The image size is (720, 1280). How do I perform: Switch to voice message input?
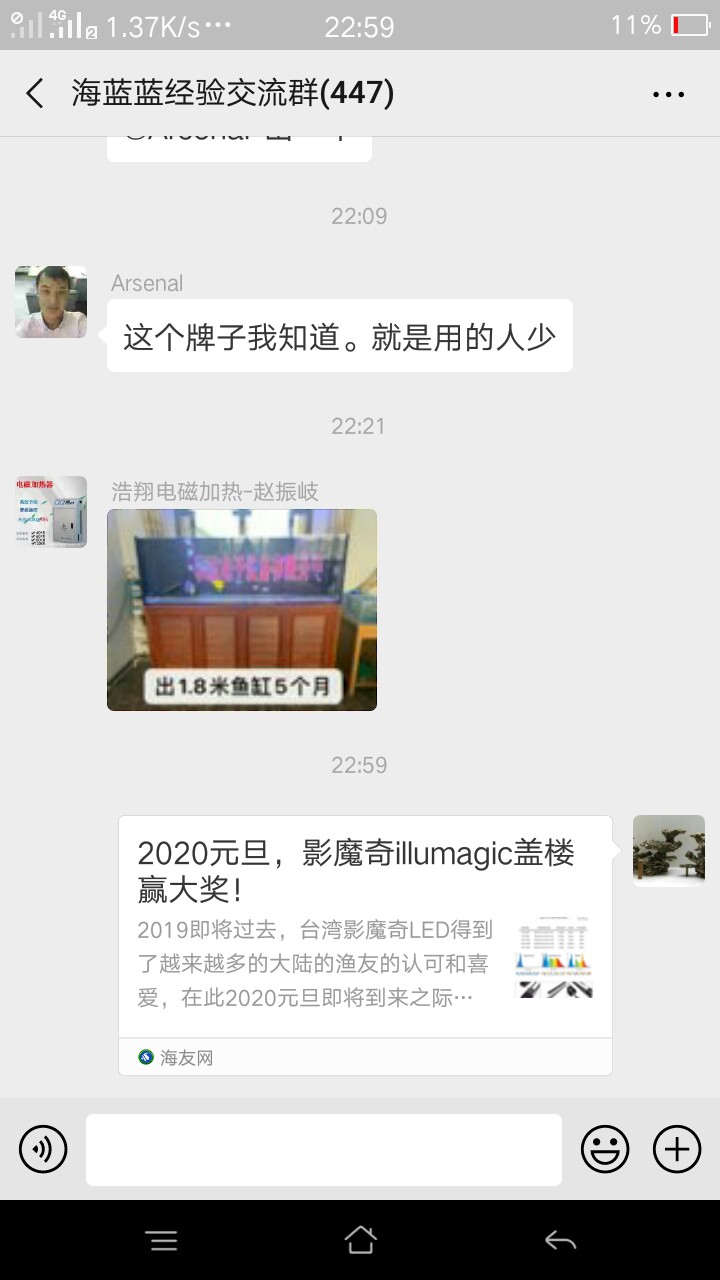click(43, 1149)
